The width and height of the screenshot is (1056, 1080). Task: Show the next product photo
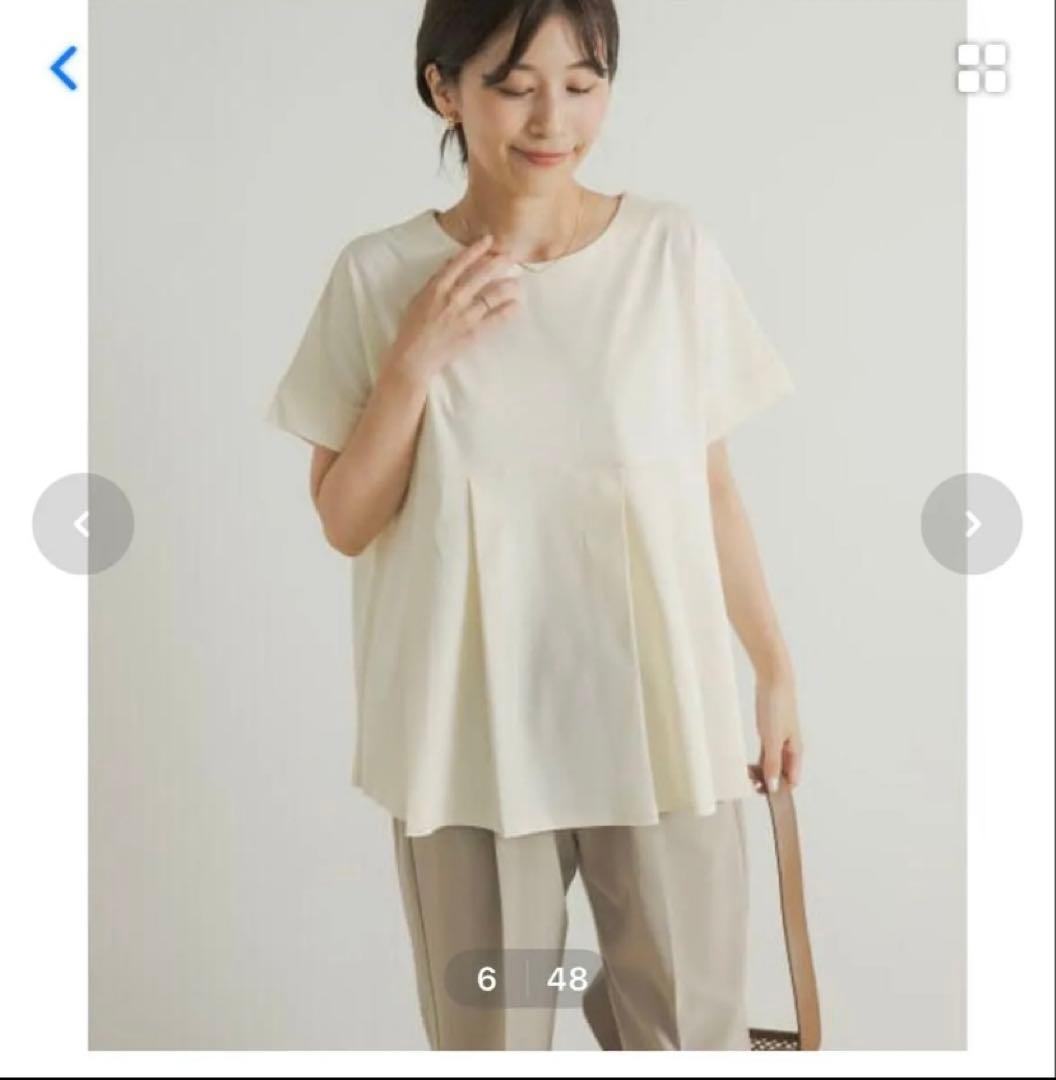tap(971, 524)
